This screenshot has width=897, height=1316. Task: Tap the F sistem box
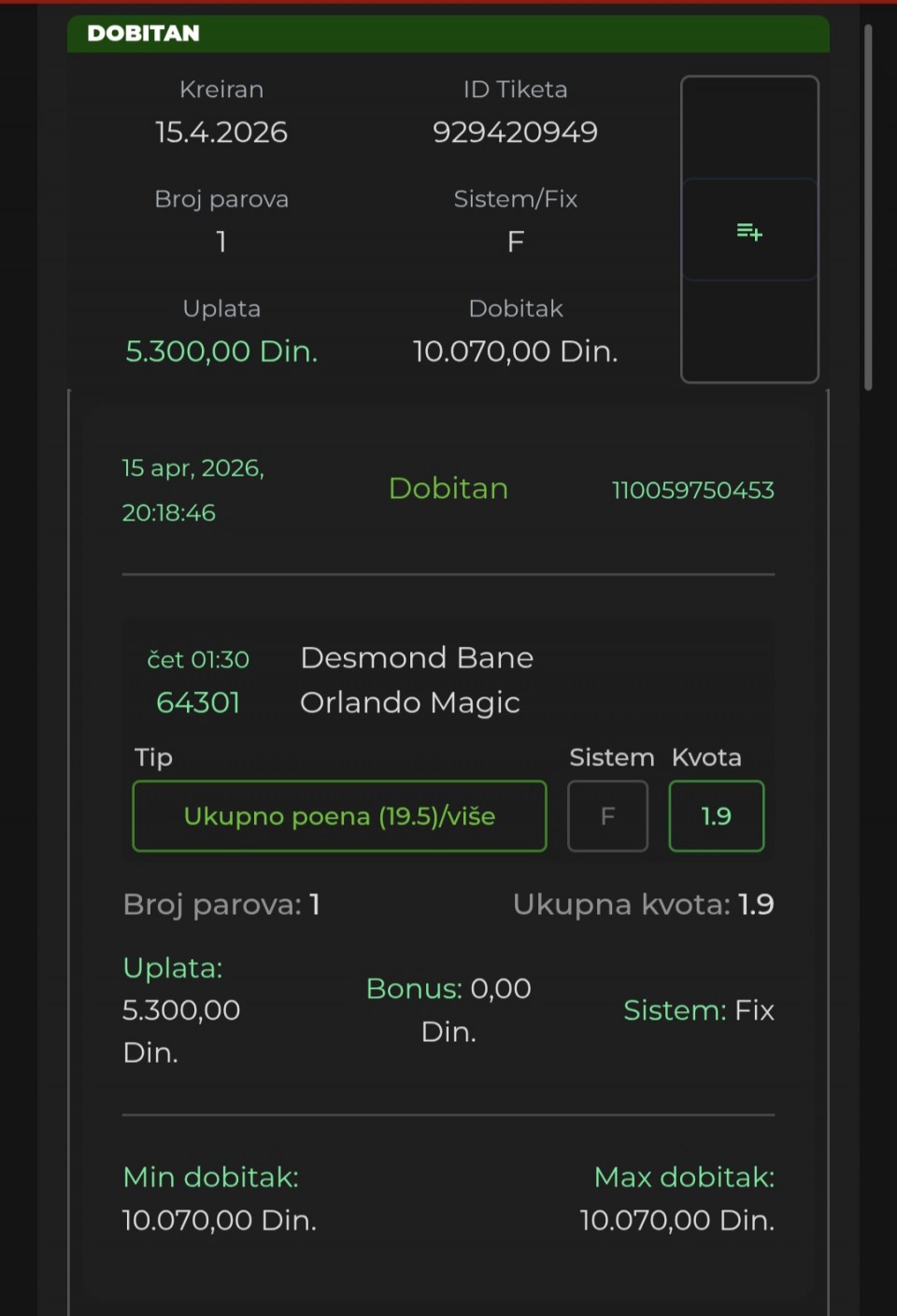(607, 816)
